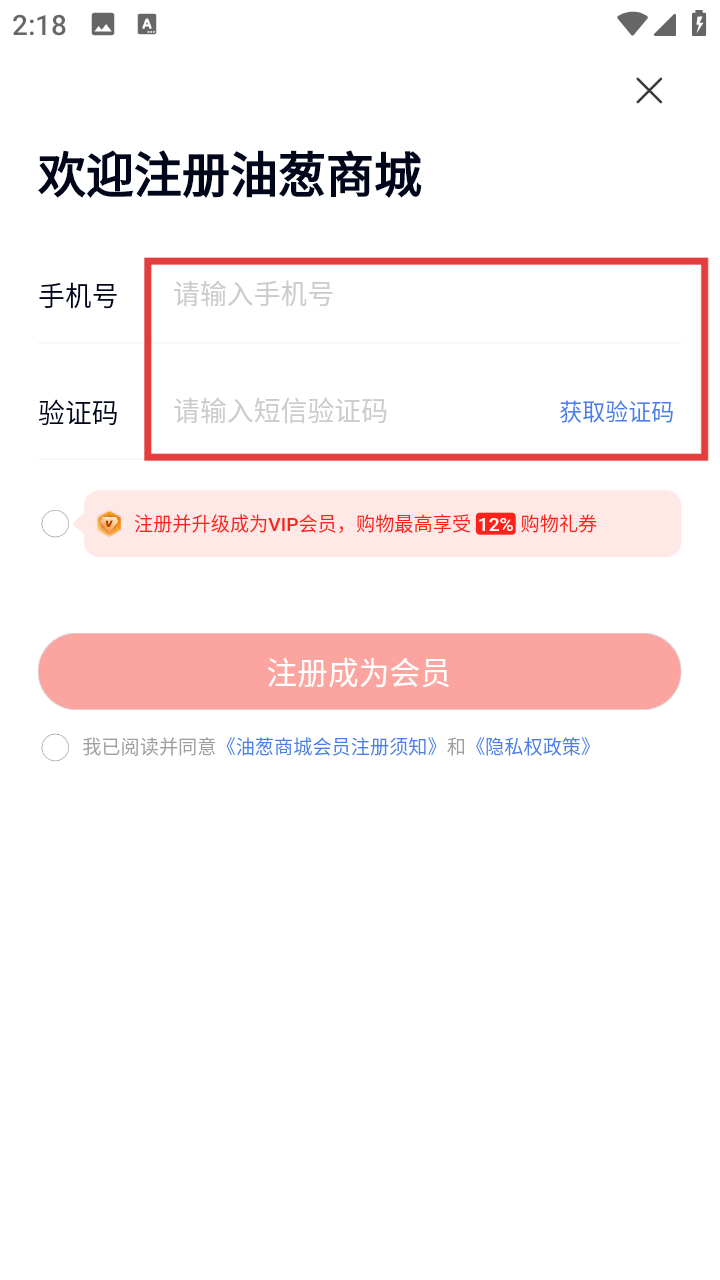This screenshot has height=1280, width=720.
Task: Close the registration page
Action: 649,91
